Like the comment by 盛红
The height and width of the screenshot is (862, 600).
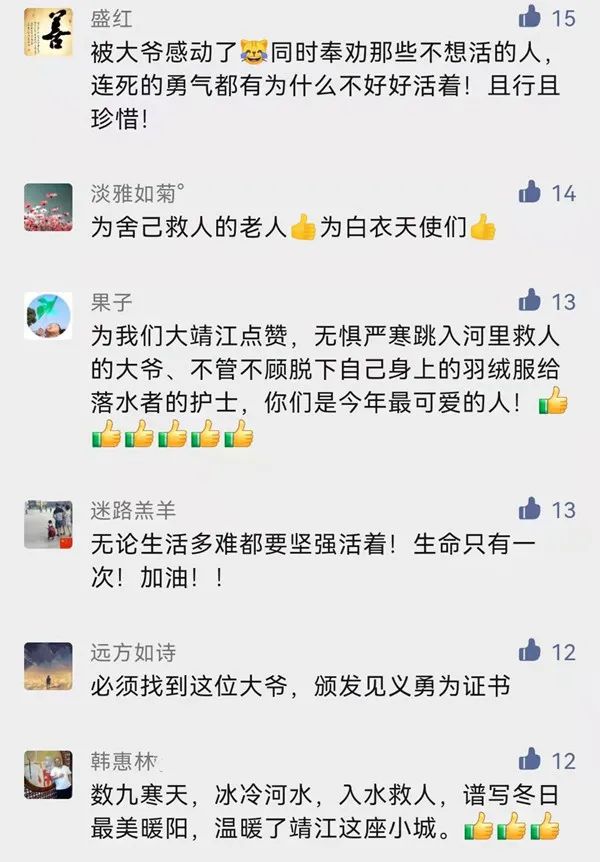pyautogui.click(x=530, y=16)
